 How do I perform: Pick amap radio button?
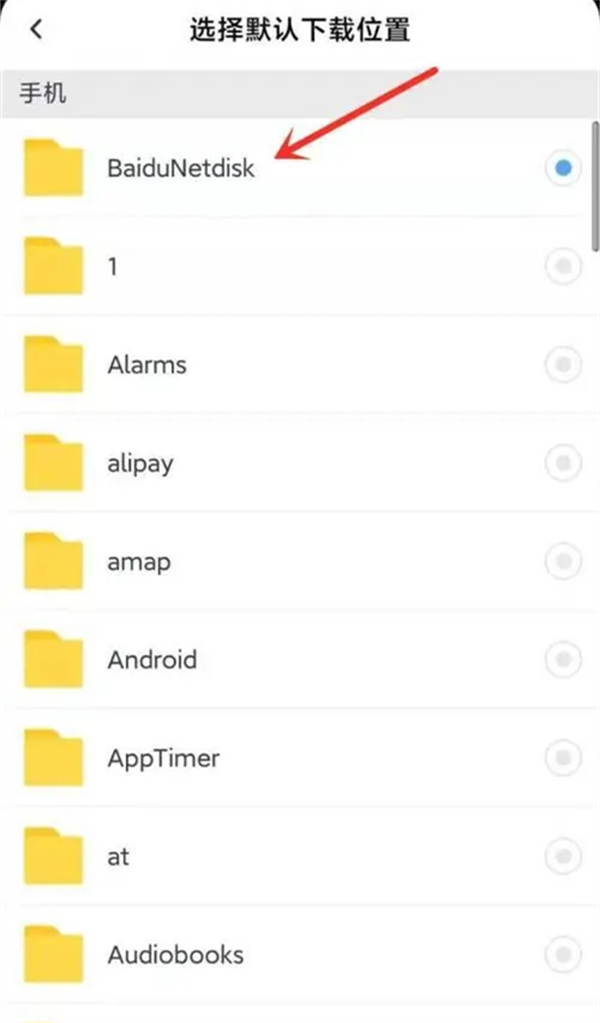tap(563, 561)
